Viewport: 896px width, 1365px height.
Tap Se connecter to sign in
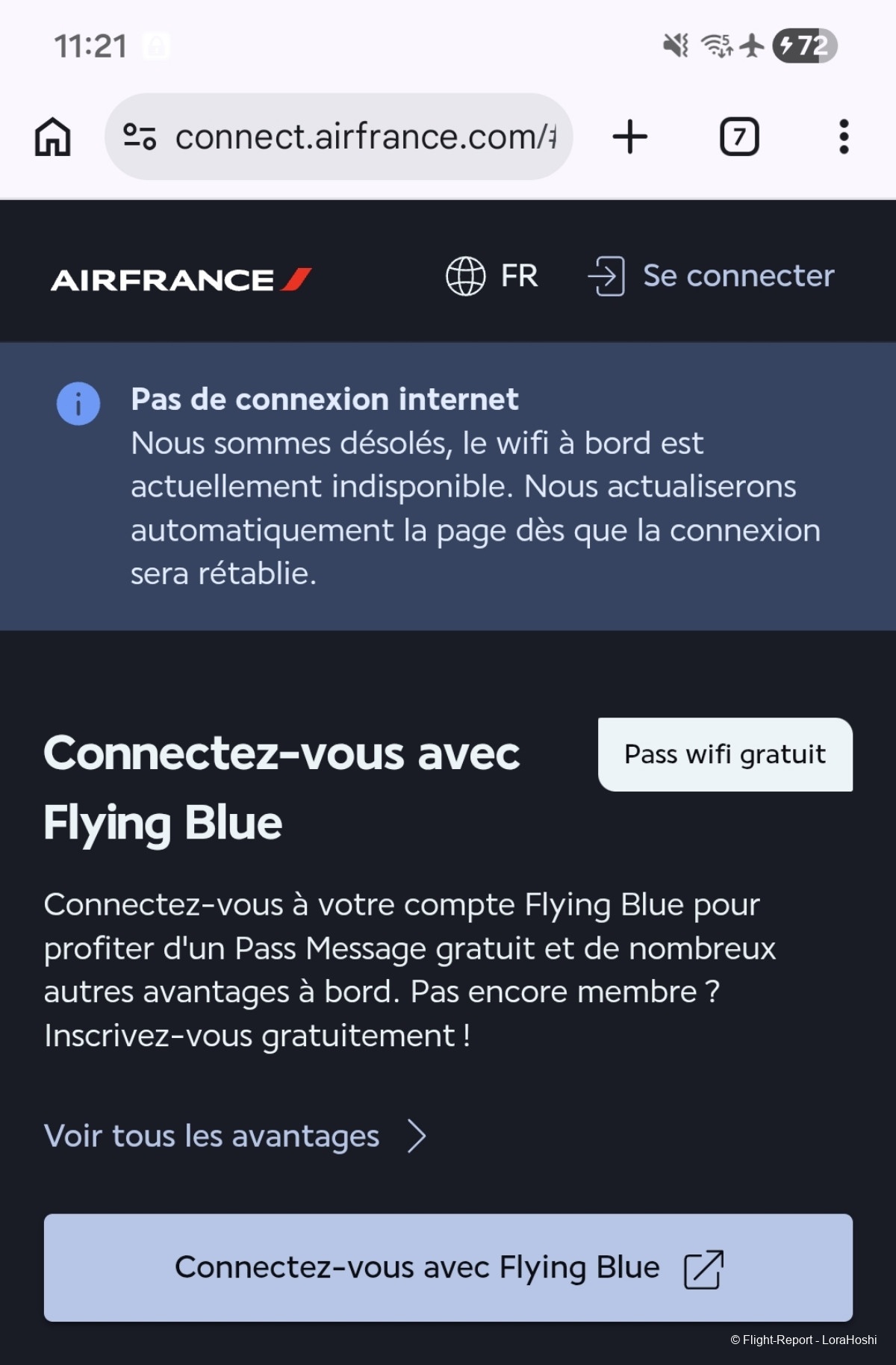712,276
